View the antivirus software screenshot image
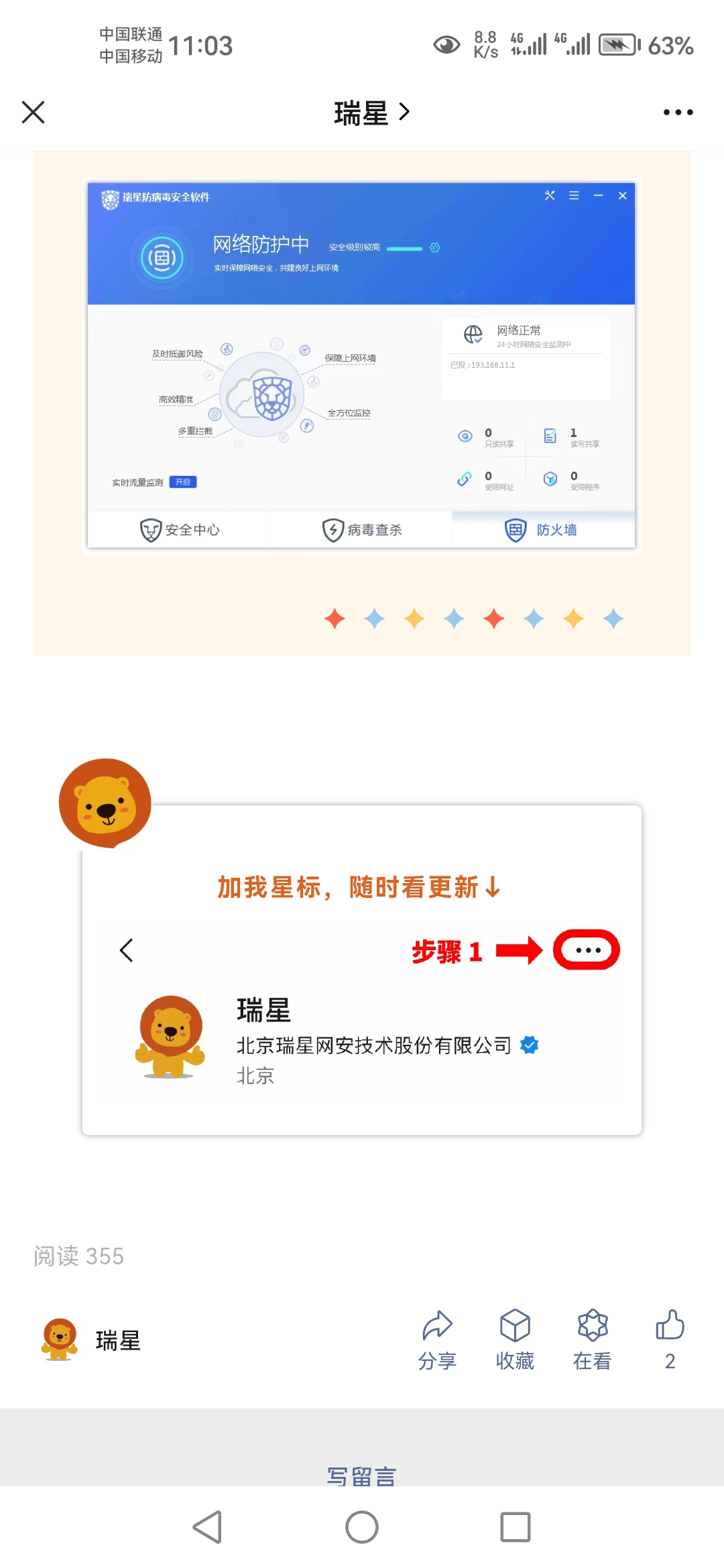This screenshot has height=1568, width=724. pos(361,365)
